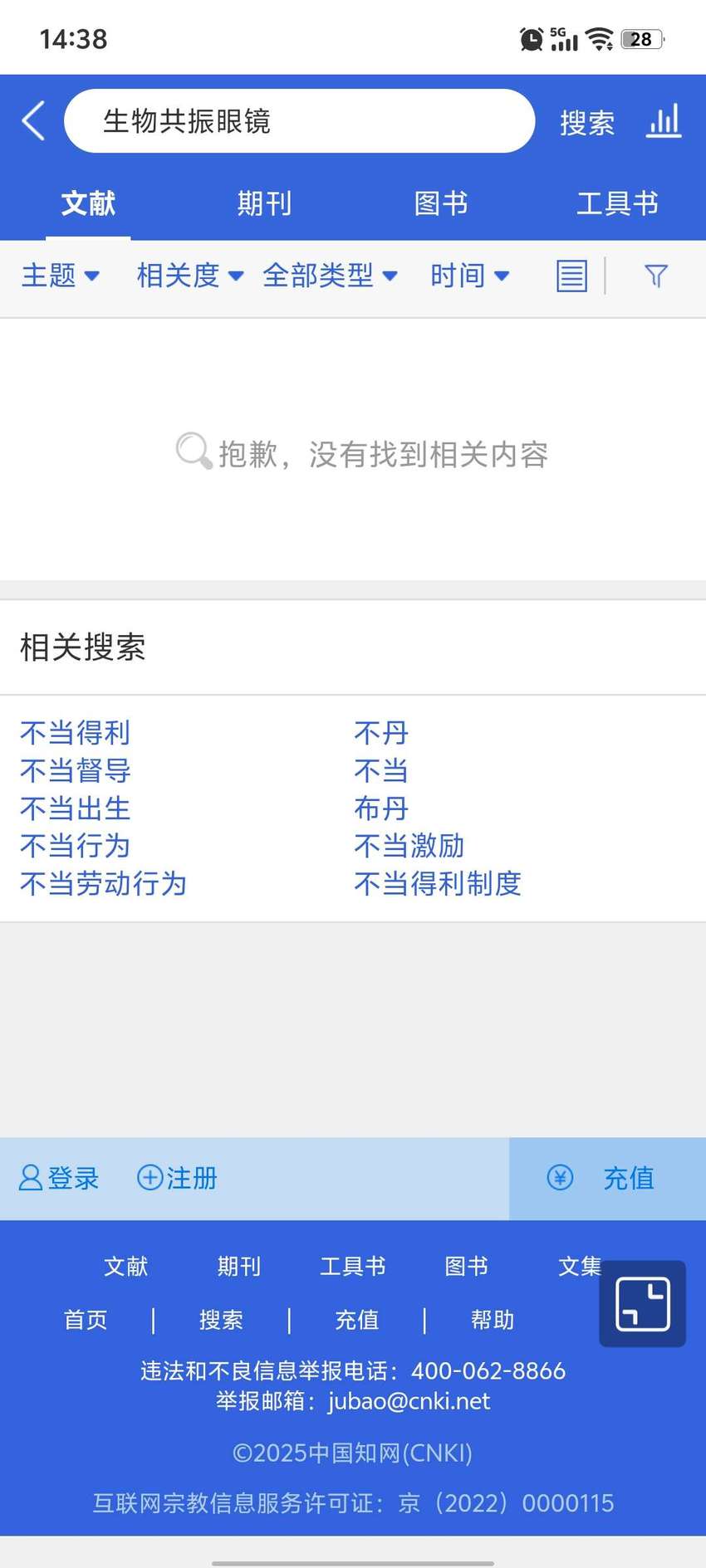
Task: Open related search 不当得利
Action: click(76, 733)
